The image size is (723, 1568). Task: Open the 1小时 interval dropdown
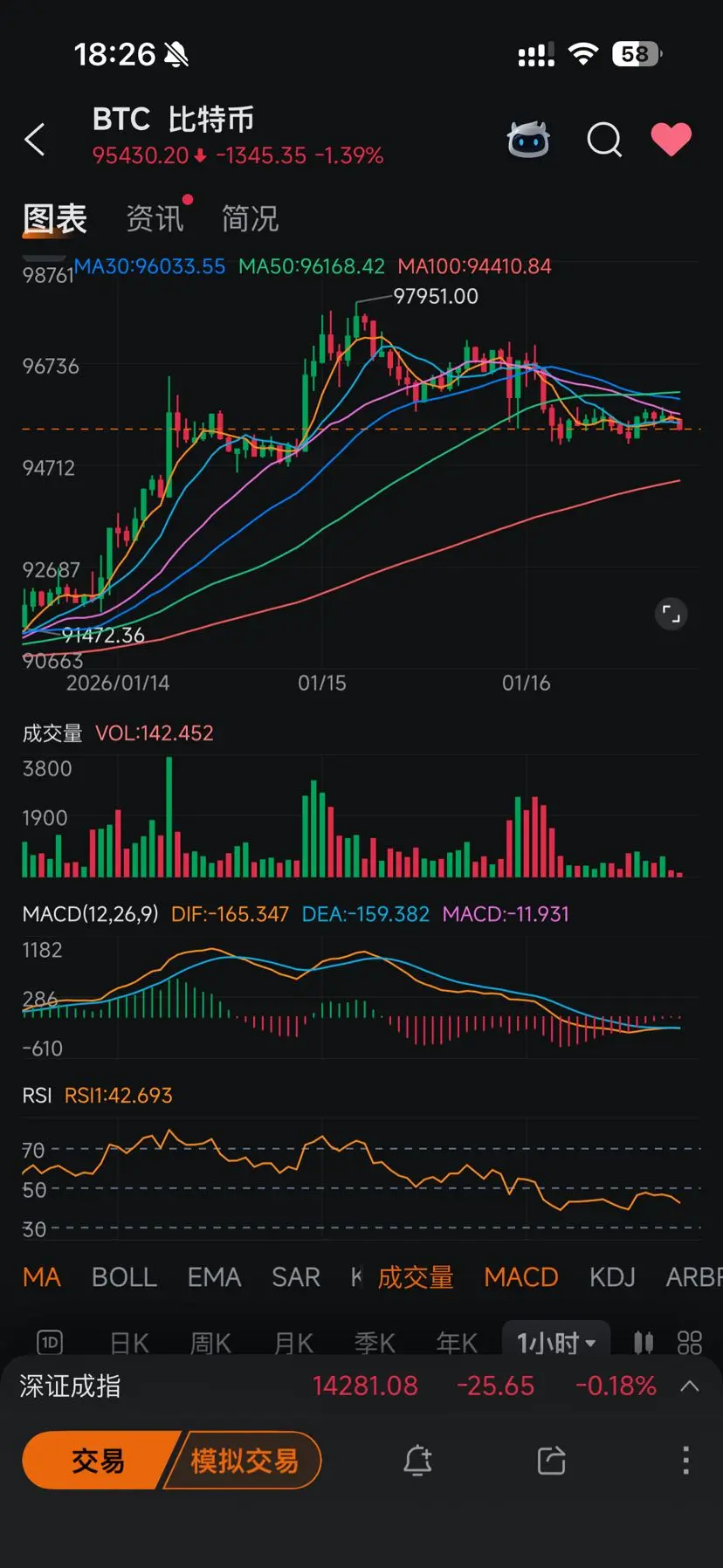555,1343
